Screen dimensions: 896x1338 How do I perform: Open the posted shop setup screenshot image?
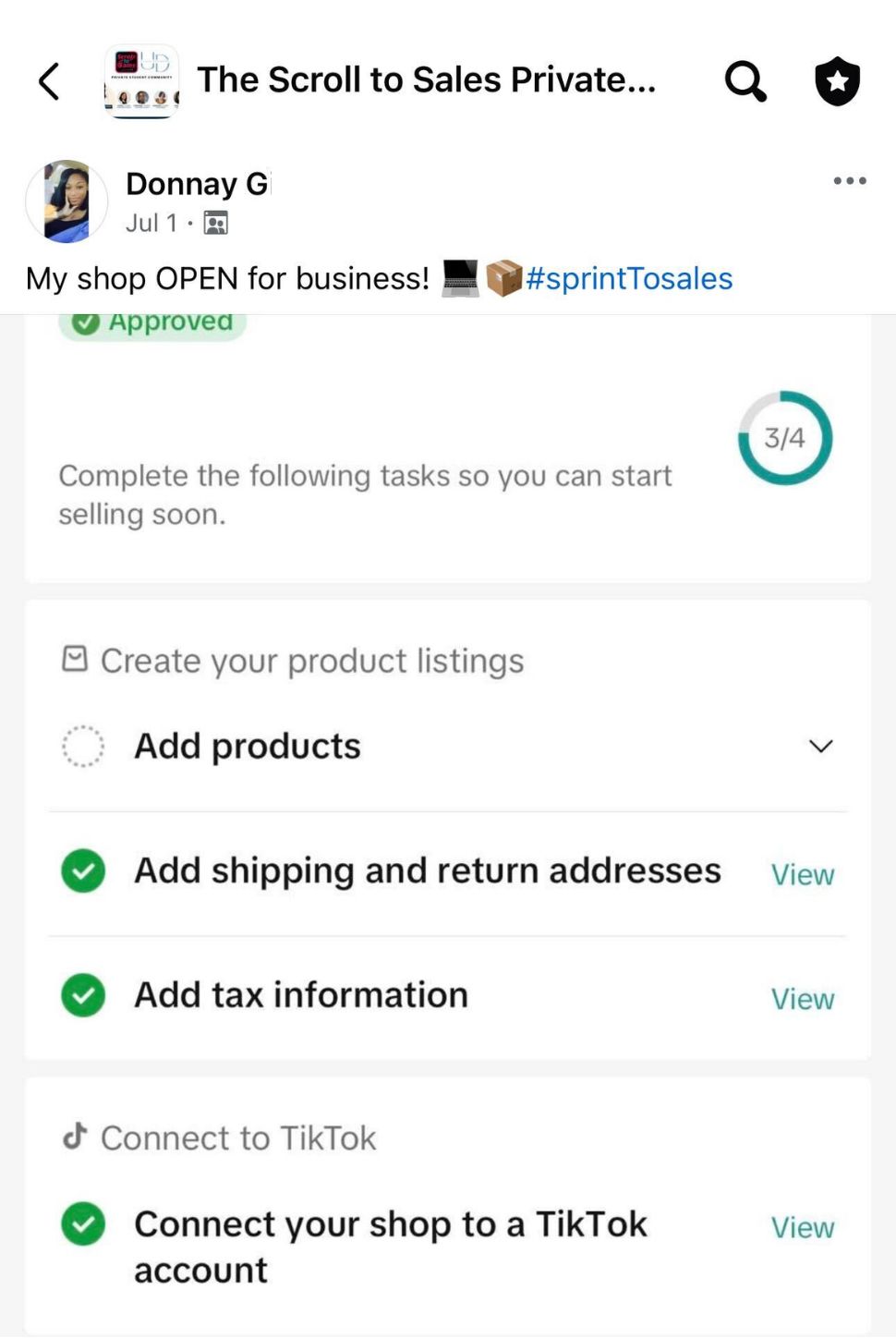(448, 826)
